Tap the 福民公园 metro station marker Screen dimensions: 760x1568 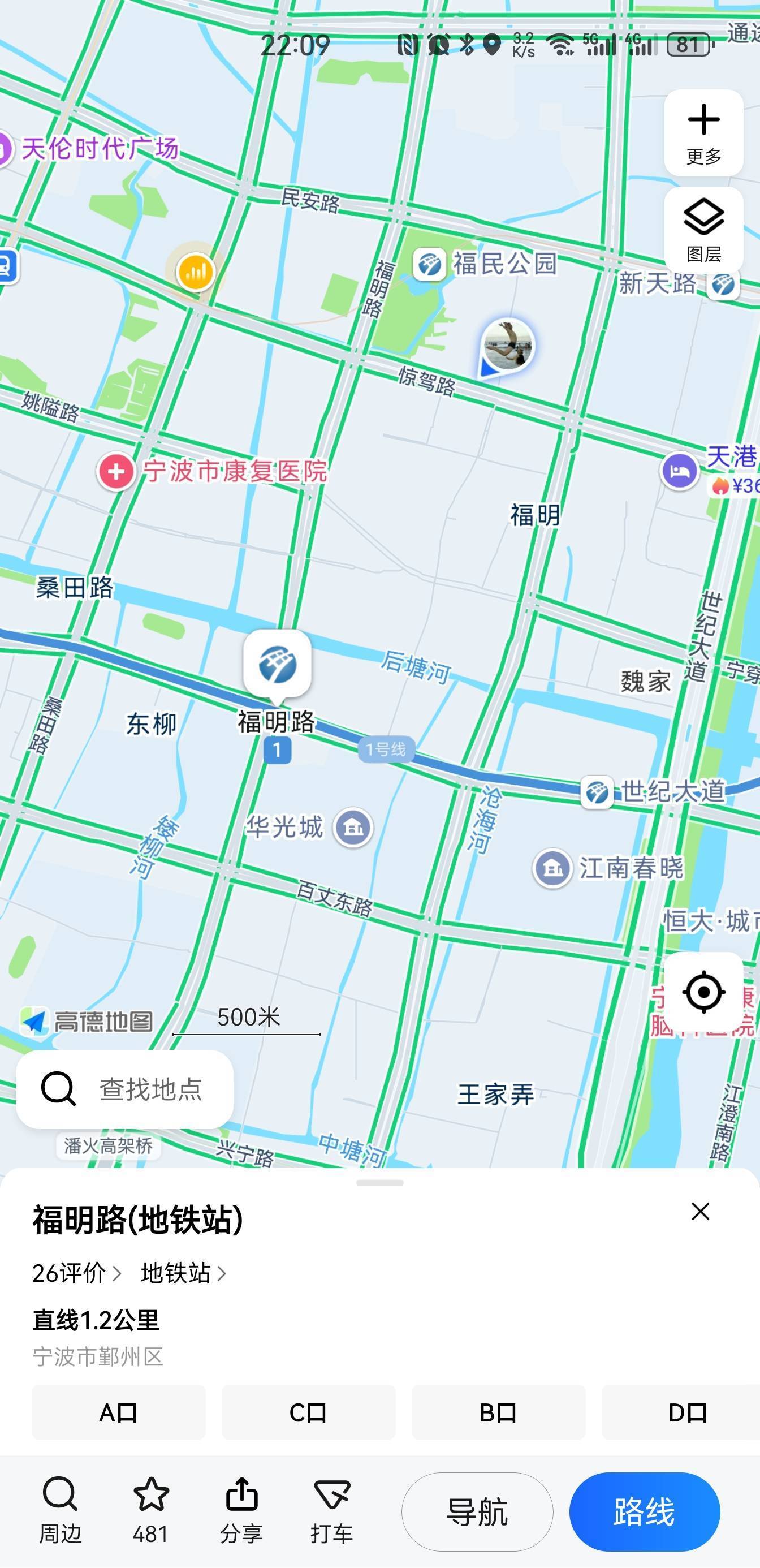click(x=430, y=265)
